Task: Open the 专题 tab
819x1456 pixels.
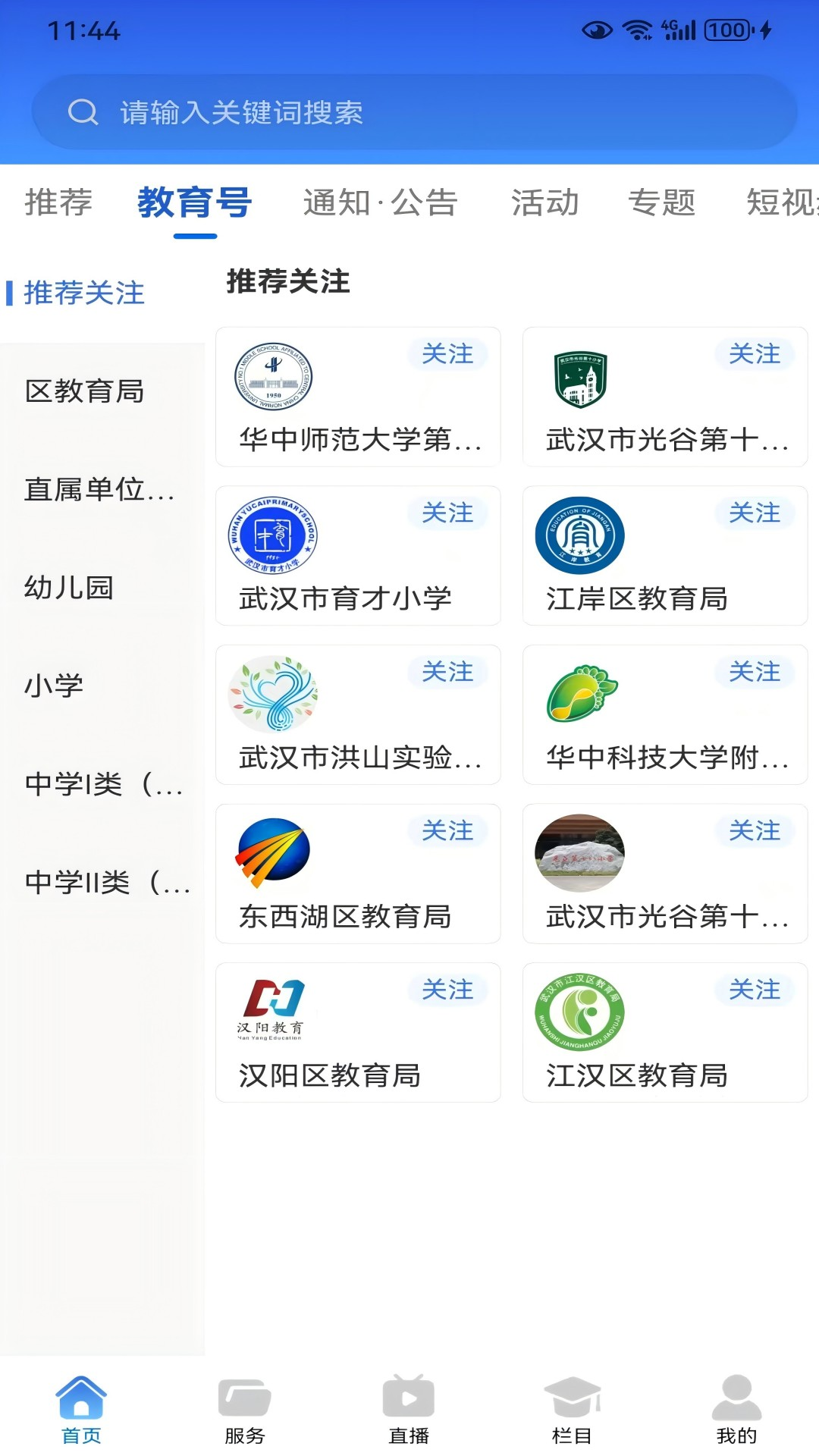Action: coord(664,203)
